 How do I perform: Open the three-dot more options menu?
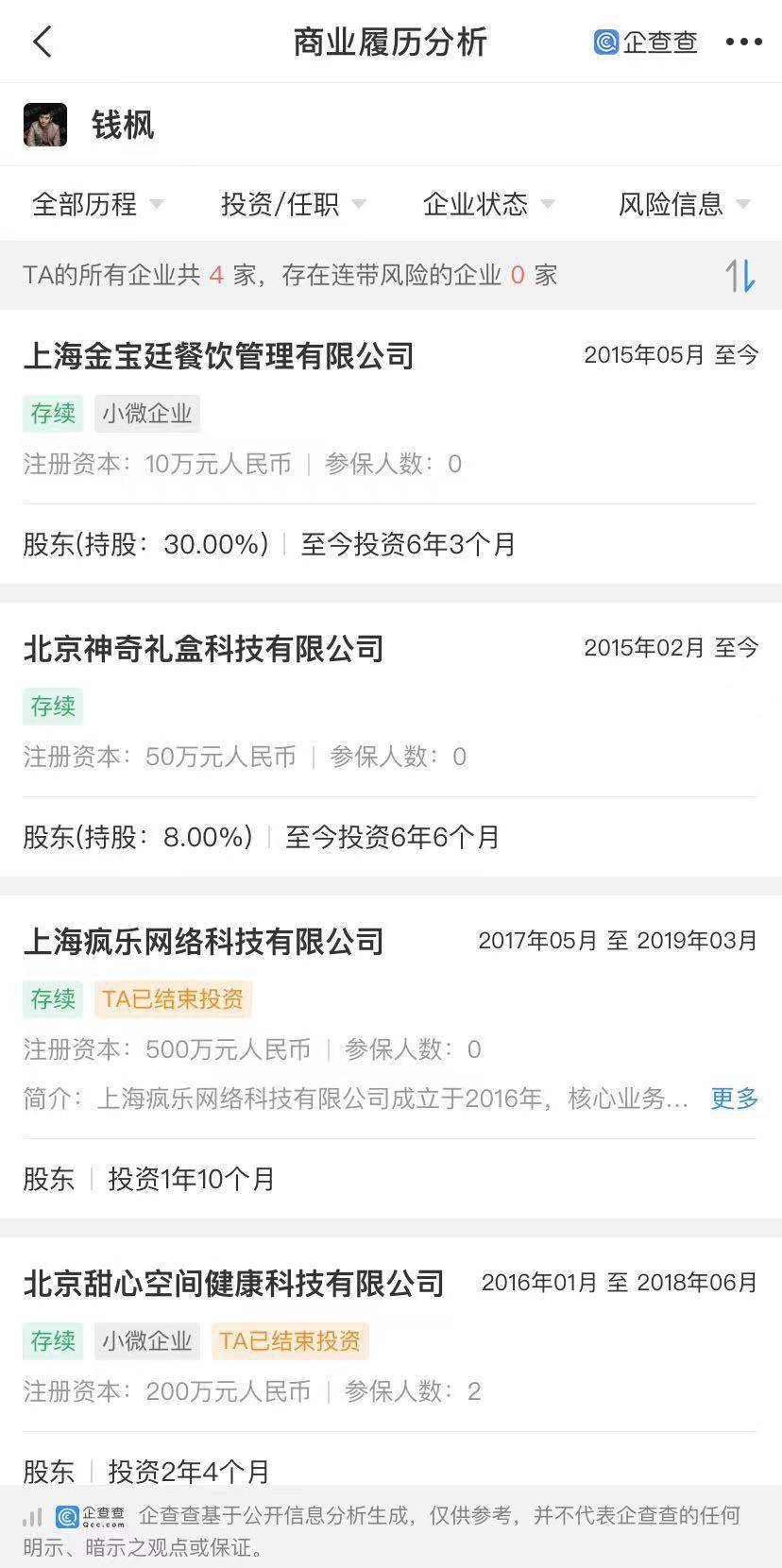(x=745, y=42)
